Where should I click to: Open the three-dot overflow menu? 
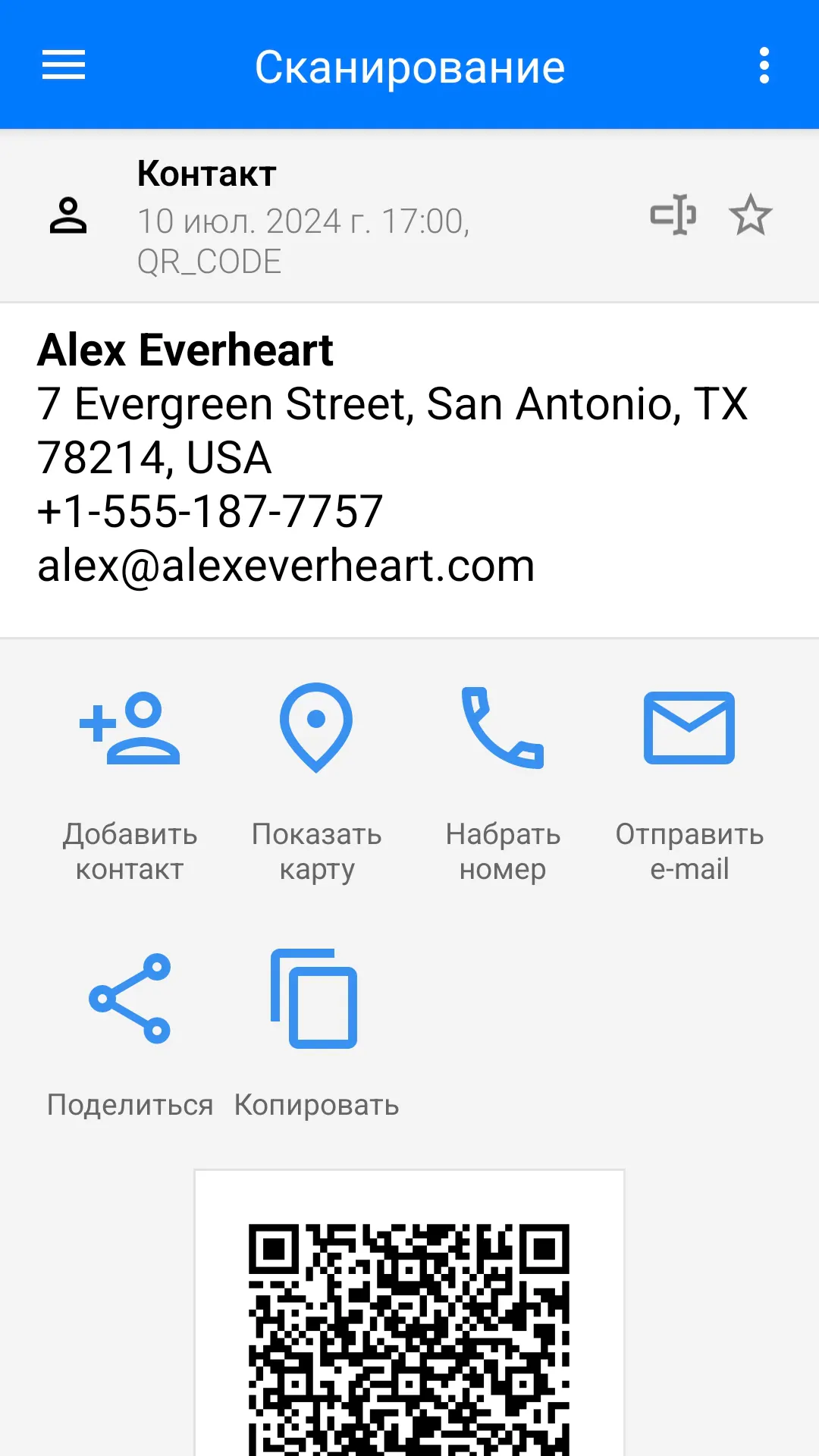coord(764,65)
